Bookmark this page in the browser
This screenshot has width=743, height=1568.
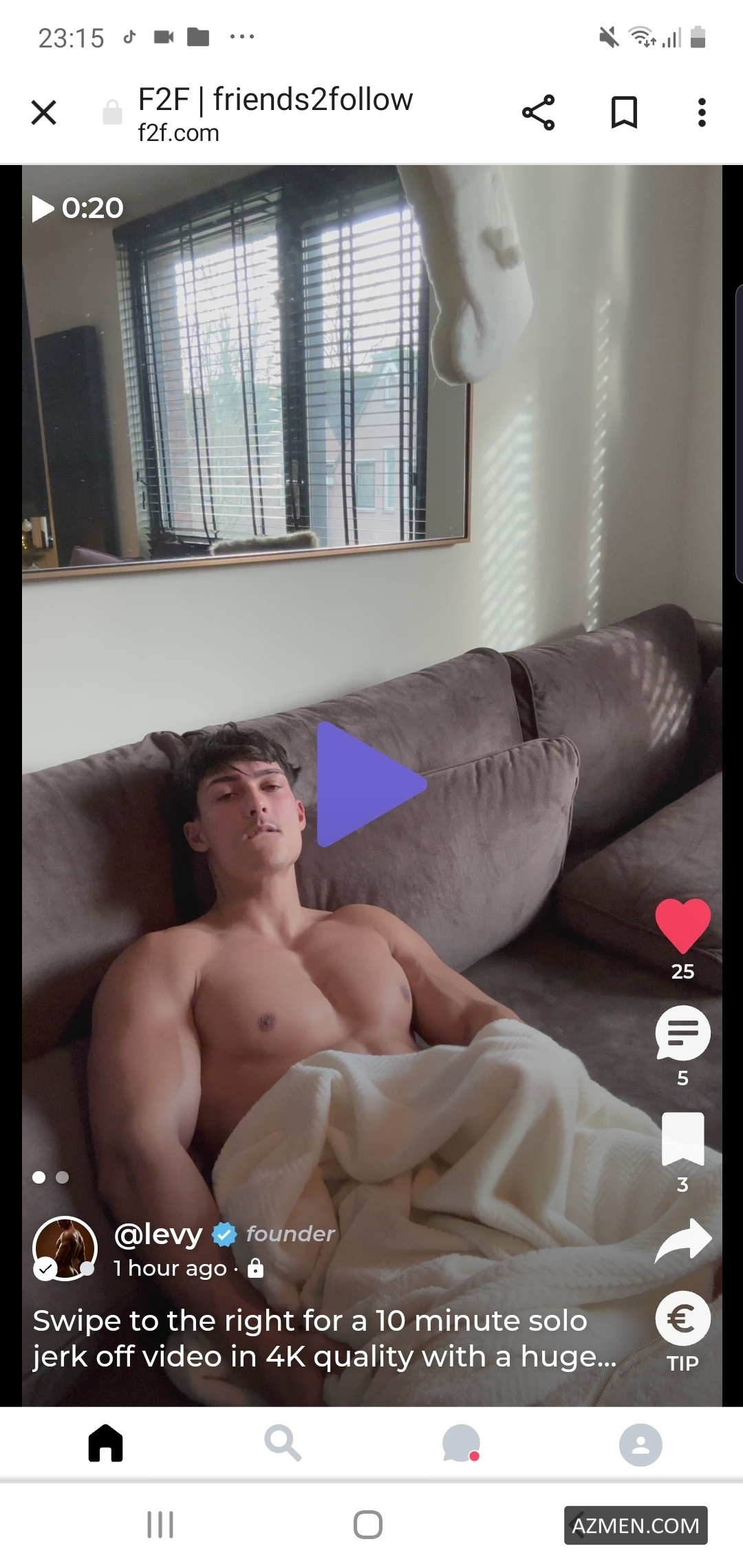[624, 113]
